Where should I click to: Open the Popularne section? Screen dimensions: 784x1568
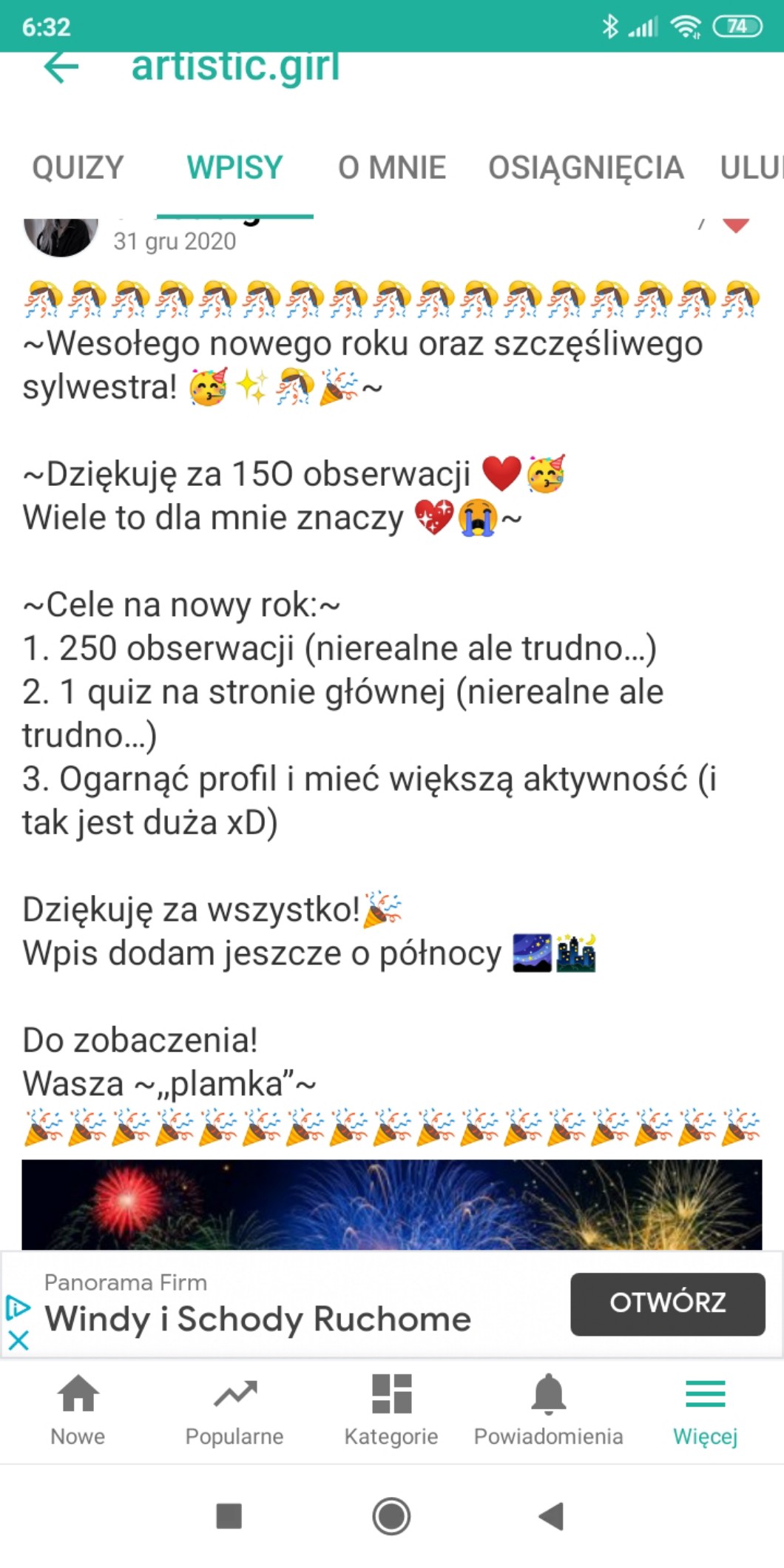[x=234, y=1410]
